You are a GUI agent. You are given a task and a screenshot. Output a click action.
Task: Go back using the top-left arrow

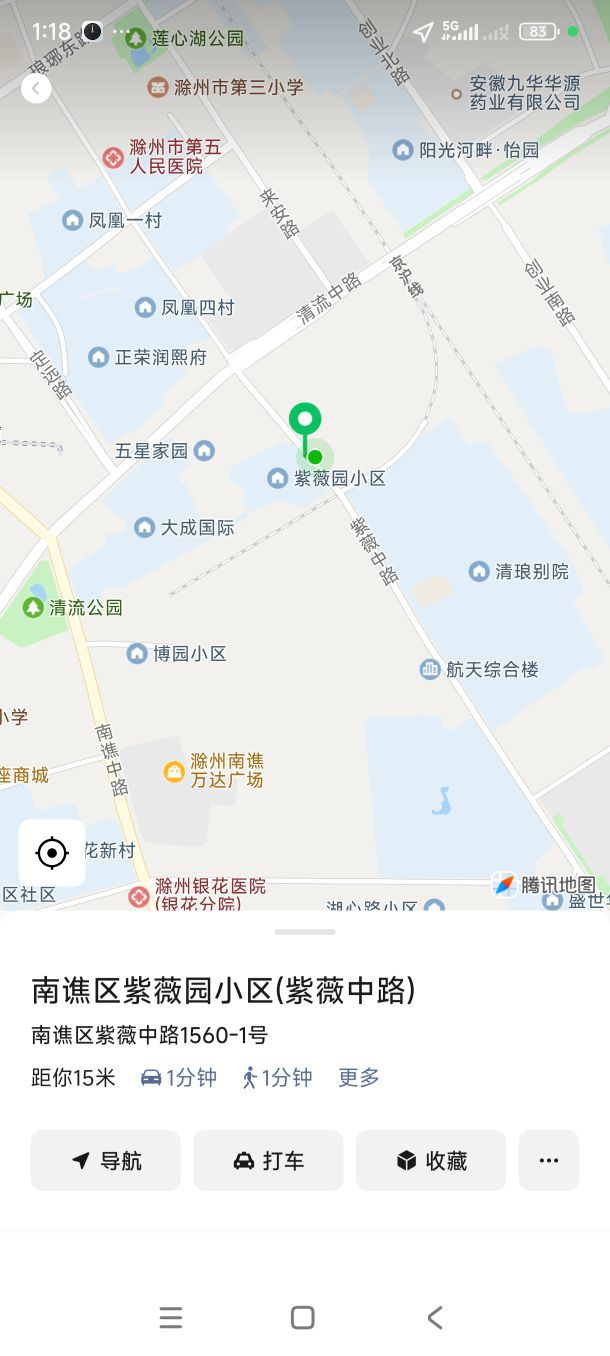point(36,89)
